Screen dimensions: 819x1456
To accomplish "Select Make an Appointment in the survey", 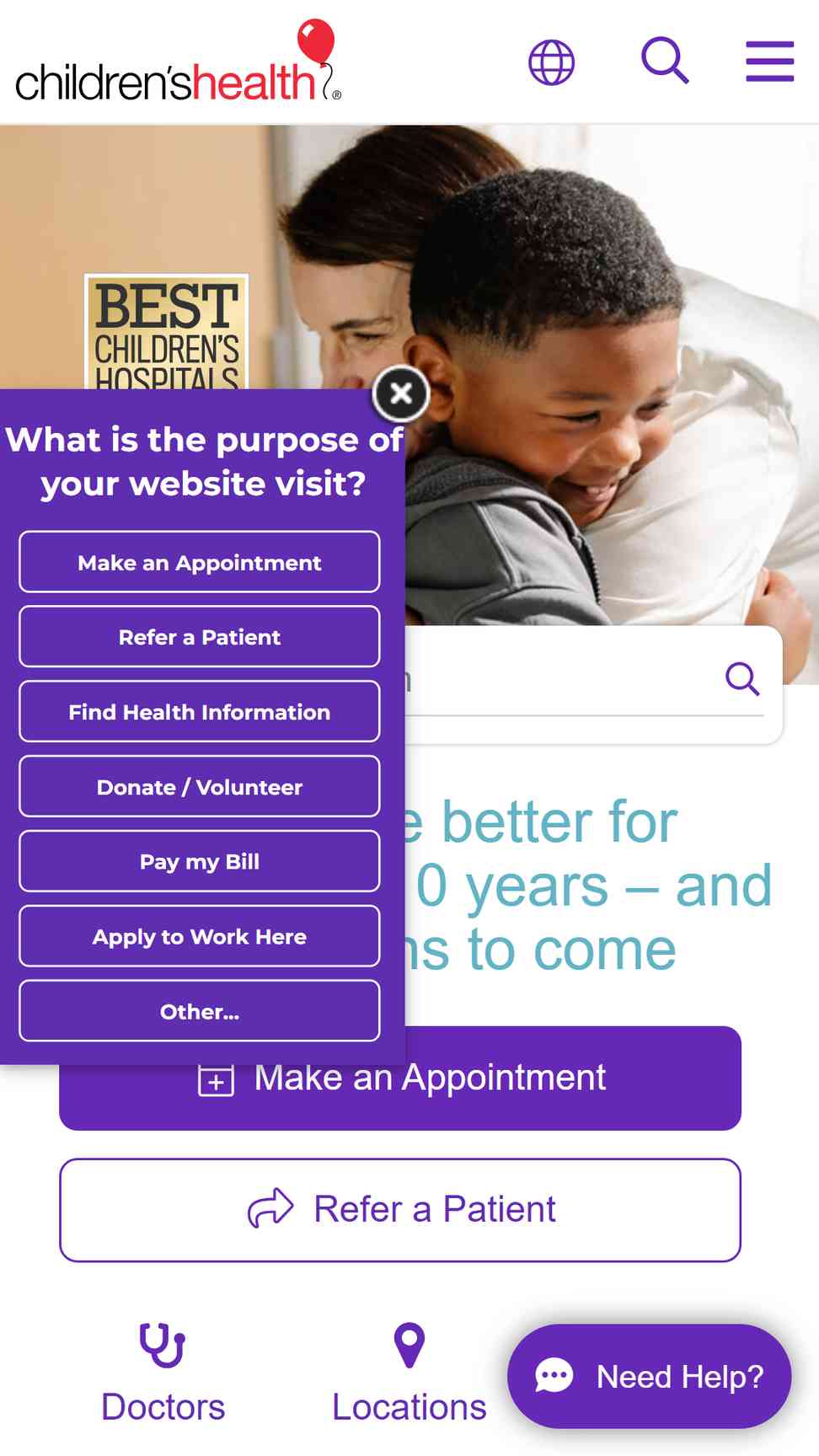I will (200, 562).
